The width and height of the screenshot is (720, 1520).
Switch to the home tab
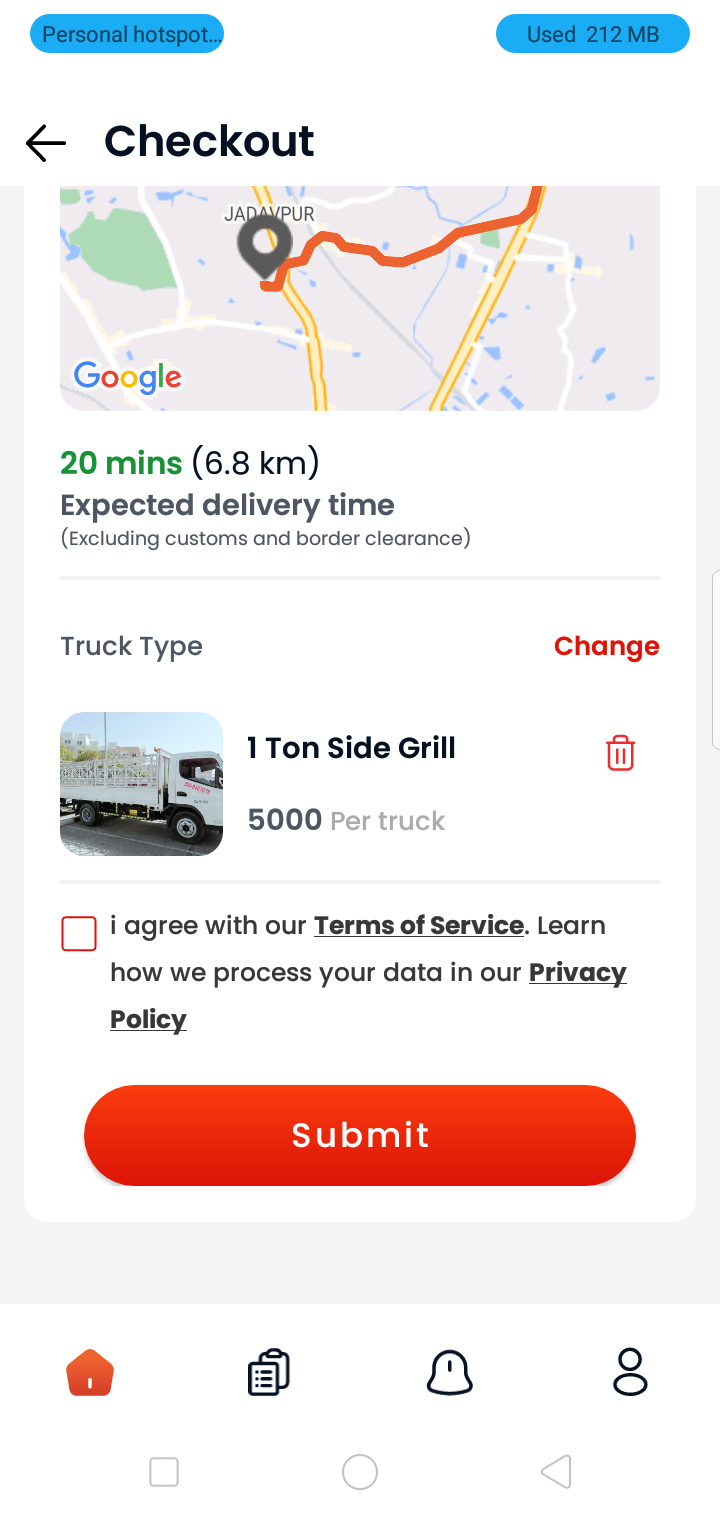coord(90,1372)
